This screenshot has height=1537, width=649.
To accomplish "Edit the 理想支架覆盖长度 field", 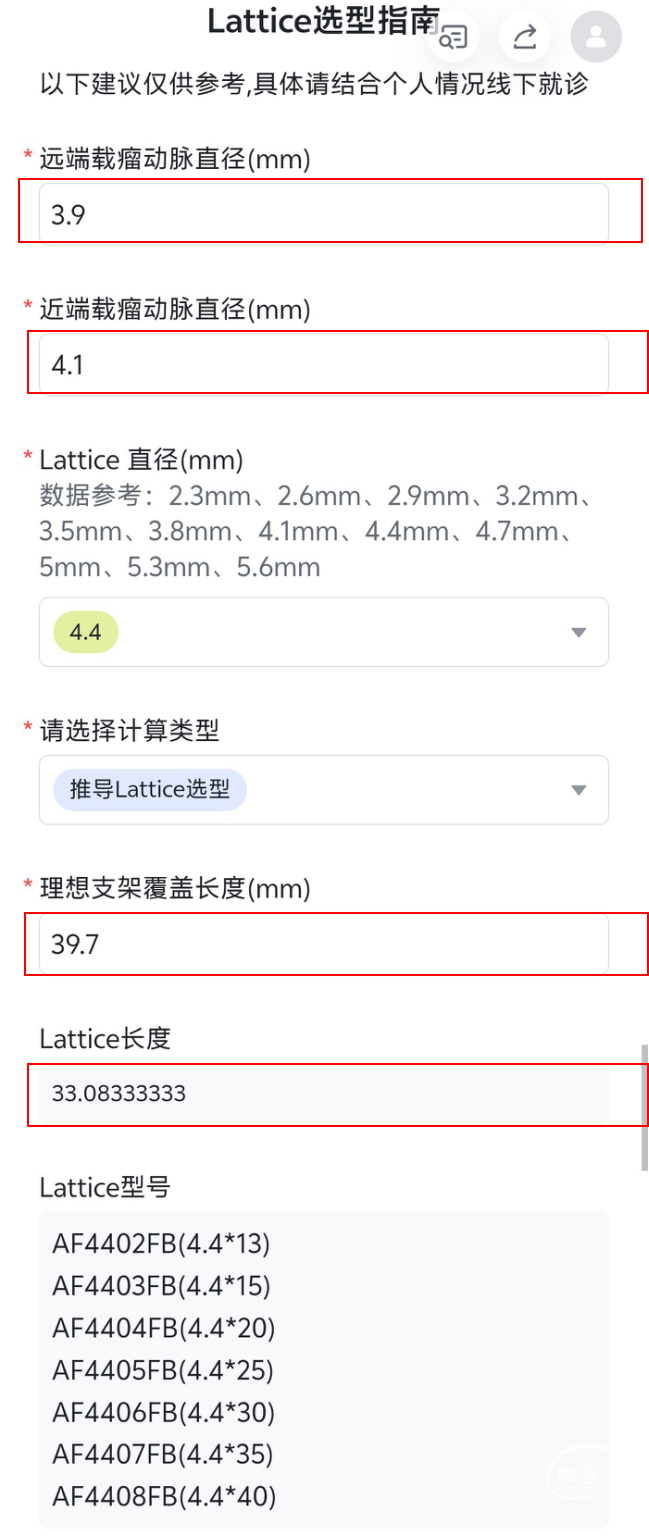I will coord(324,943).
